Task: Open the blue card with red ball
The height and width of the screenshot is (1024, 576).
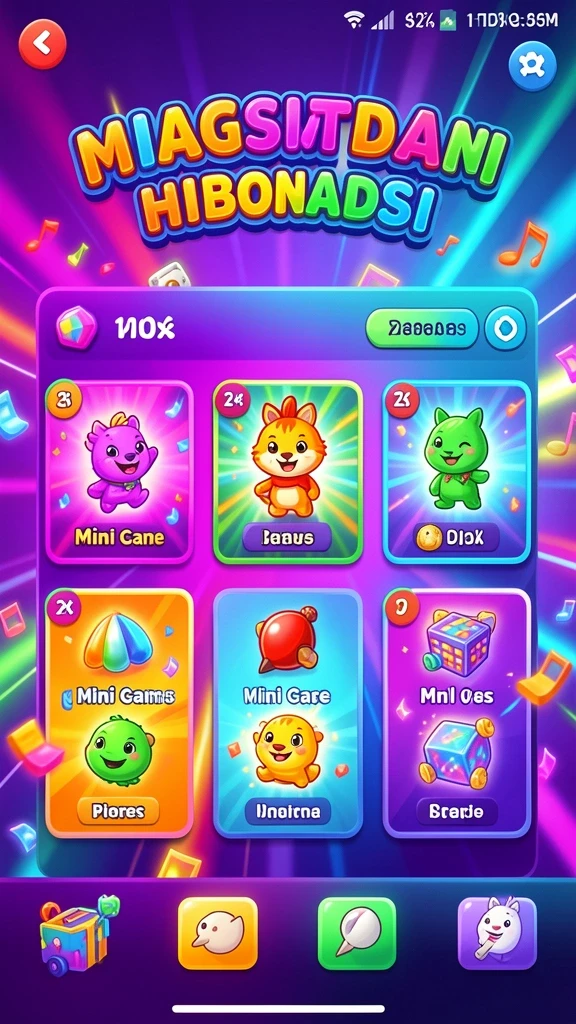Action: (288, 713)
